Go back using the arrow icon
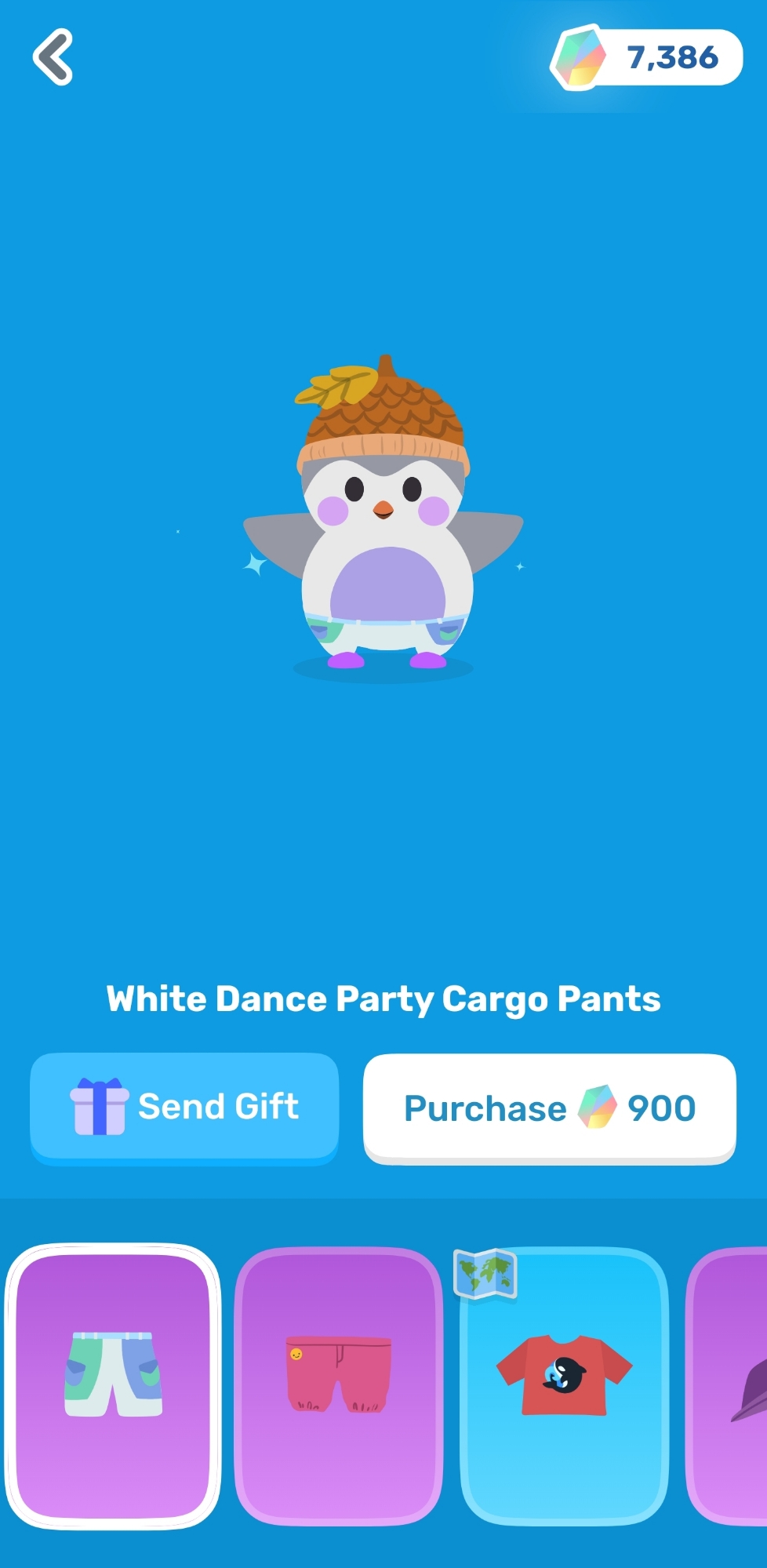 click(x=53, y=56)
